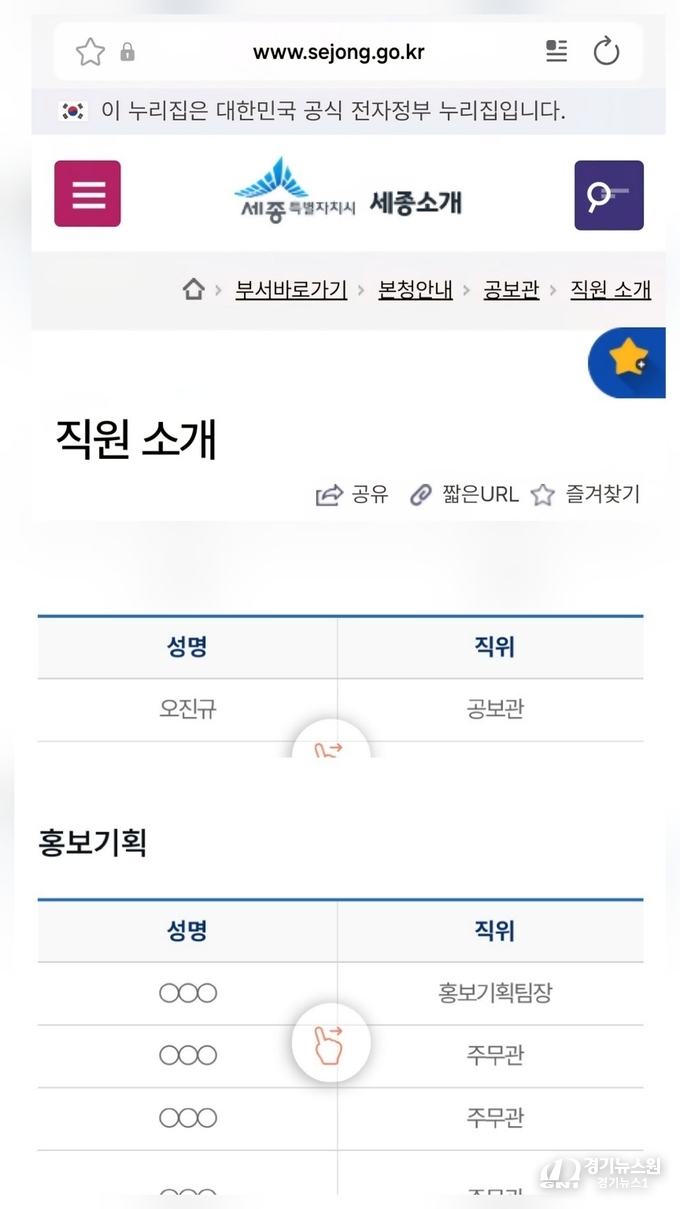Tap the floating blue star favorites button
The width and height of the screenshot is (680, 1209).
(x=628, y=361)
